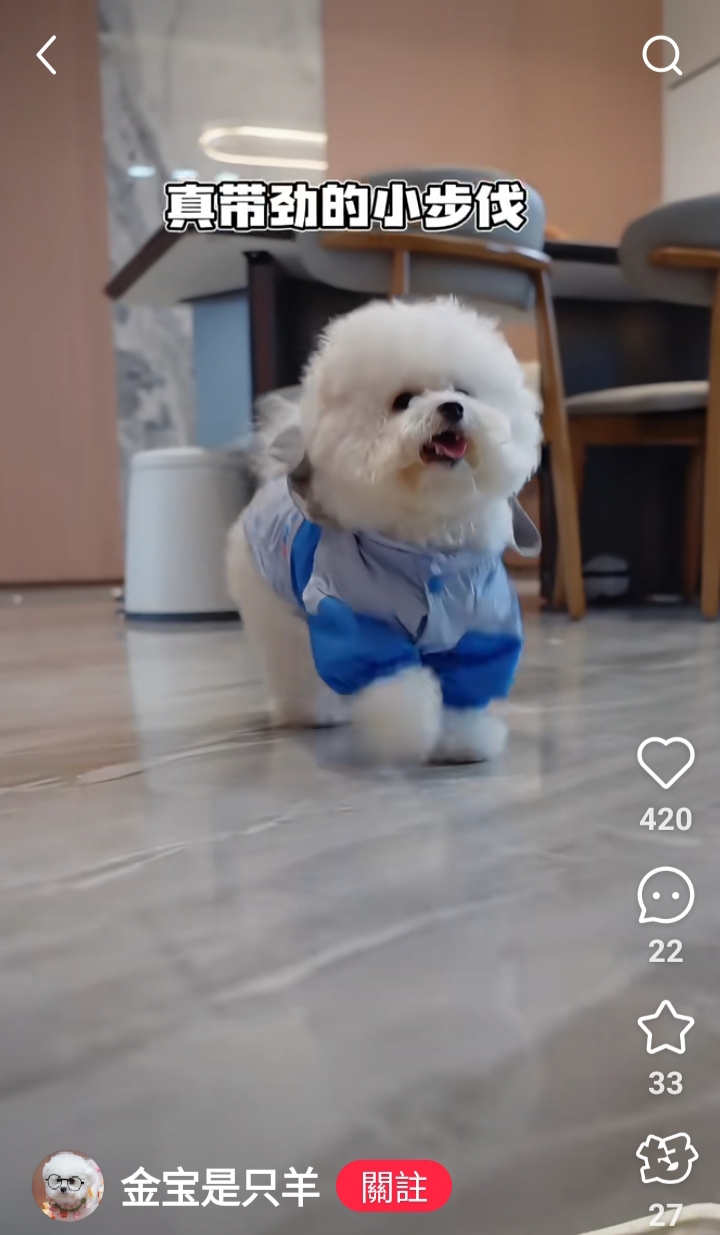Image resolution: width=720 pixels, height=1235 pixels.
Task: Open the comments on this video
Action: pyautogui.click(x=666, y=895)
